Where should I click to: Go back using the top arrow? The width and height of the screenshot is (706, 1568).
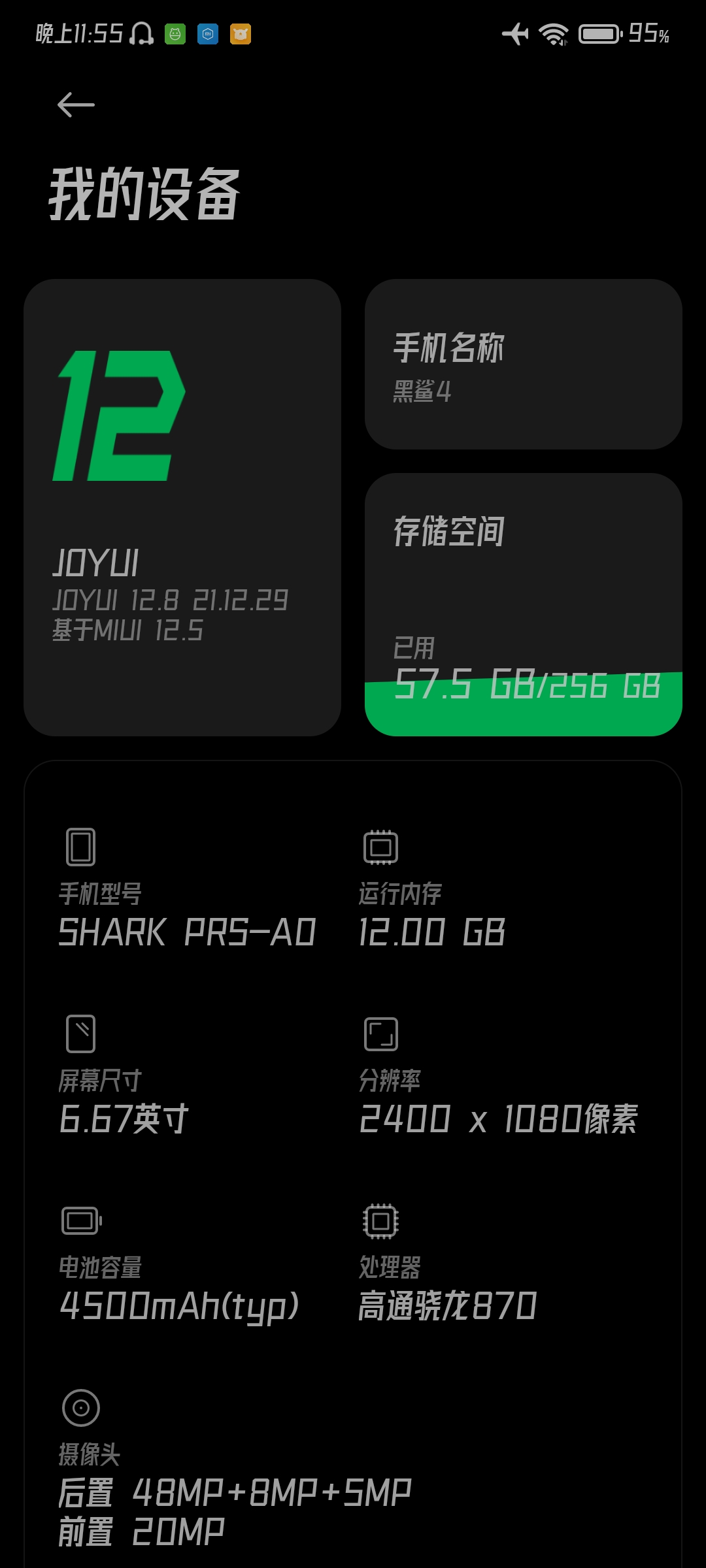76,105
